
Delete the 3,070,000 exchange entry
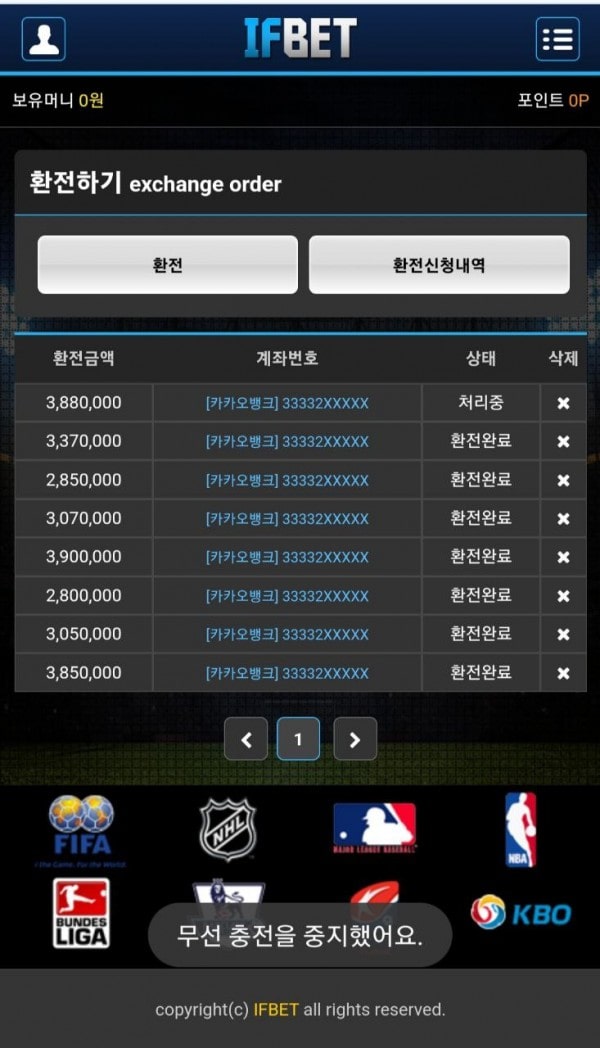pos(563,519)
